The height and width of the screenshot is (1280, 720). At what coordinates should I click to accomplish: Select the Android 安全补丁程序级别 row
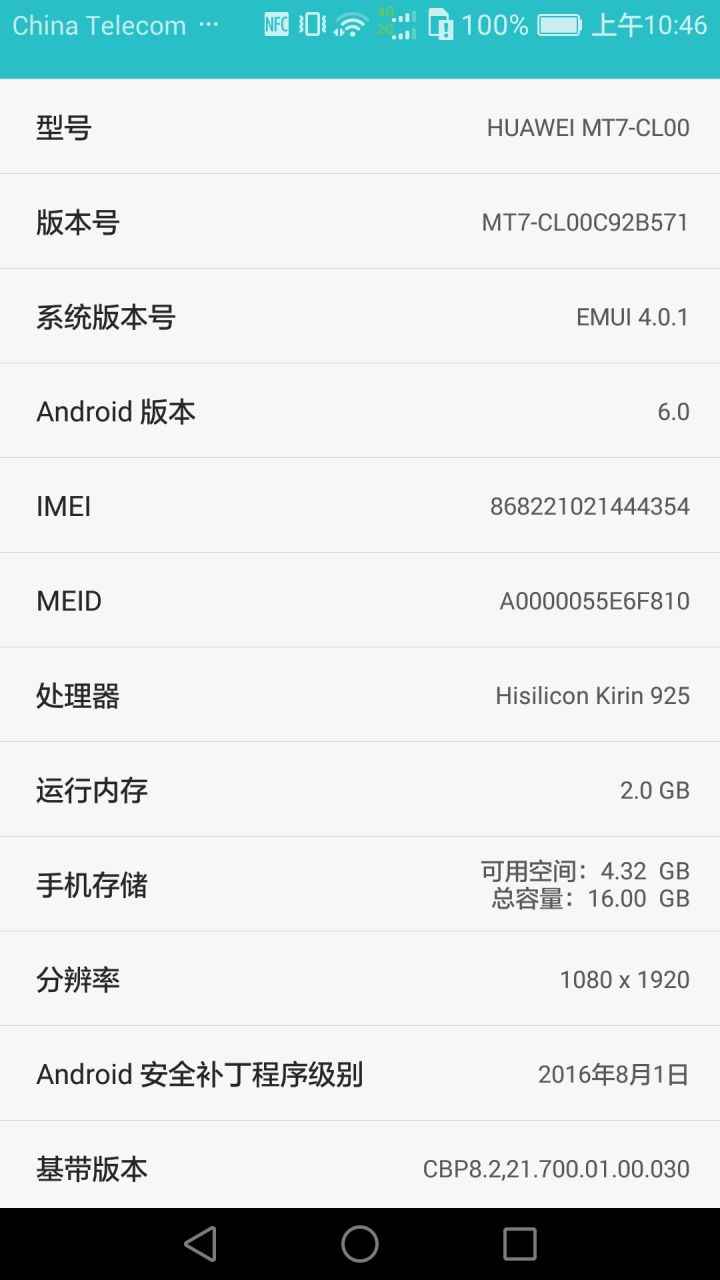click(360, 1074)
